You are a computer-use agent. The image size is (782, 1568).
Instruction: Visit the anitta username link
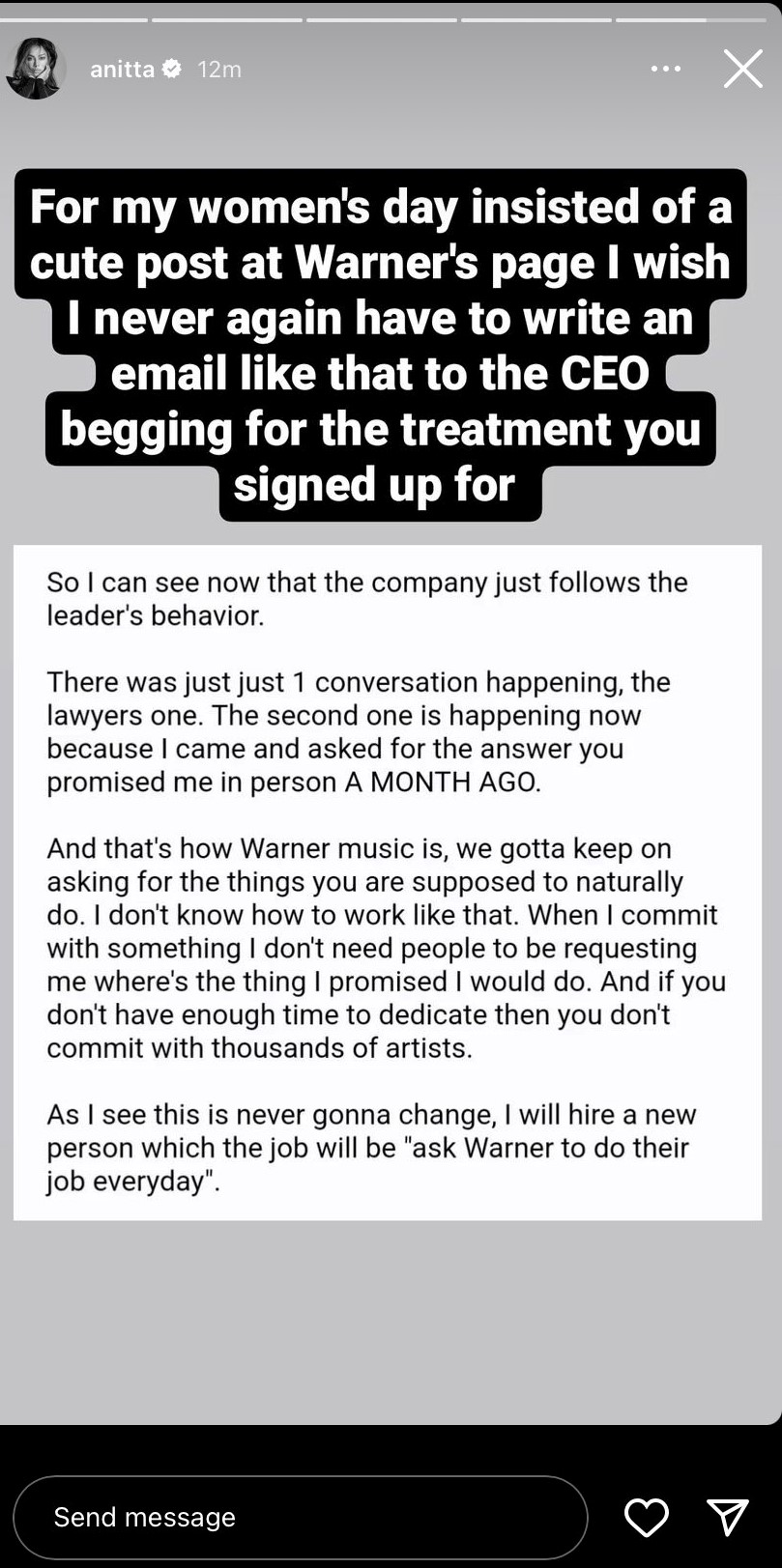point(122,69)
